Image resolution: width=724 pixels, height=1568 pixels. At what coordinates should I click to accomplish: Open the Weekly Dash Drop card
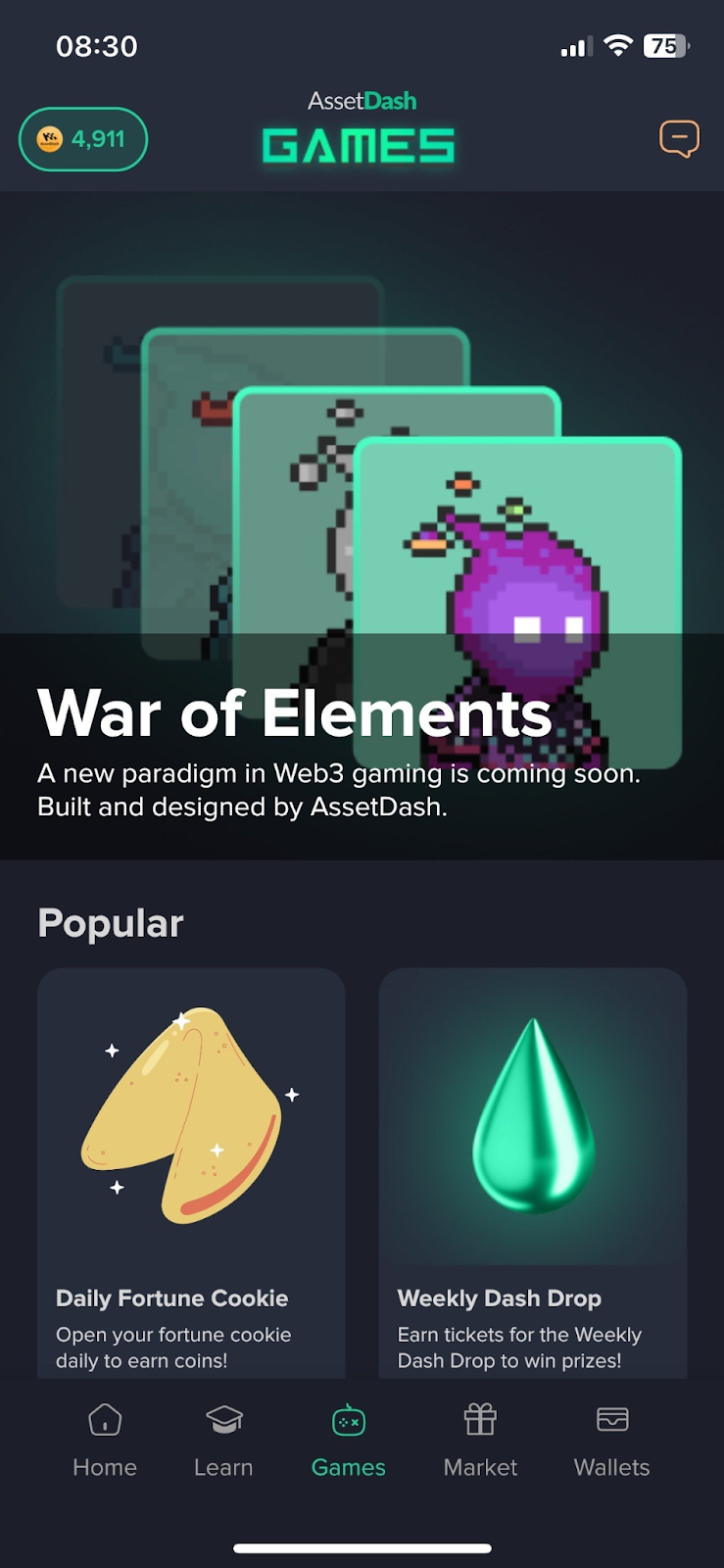(533, 1171)
